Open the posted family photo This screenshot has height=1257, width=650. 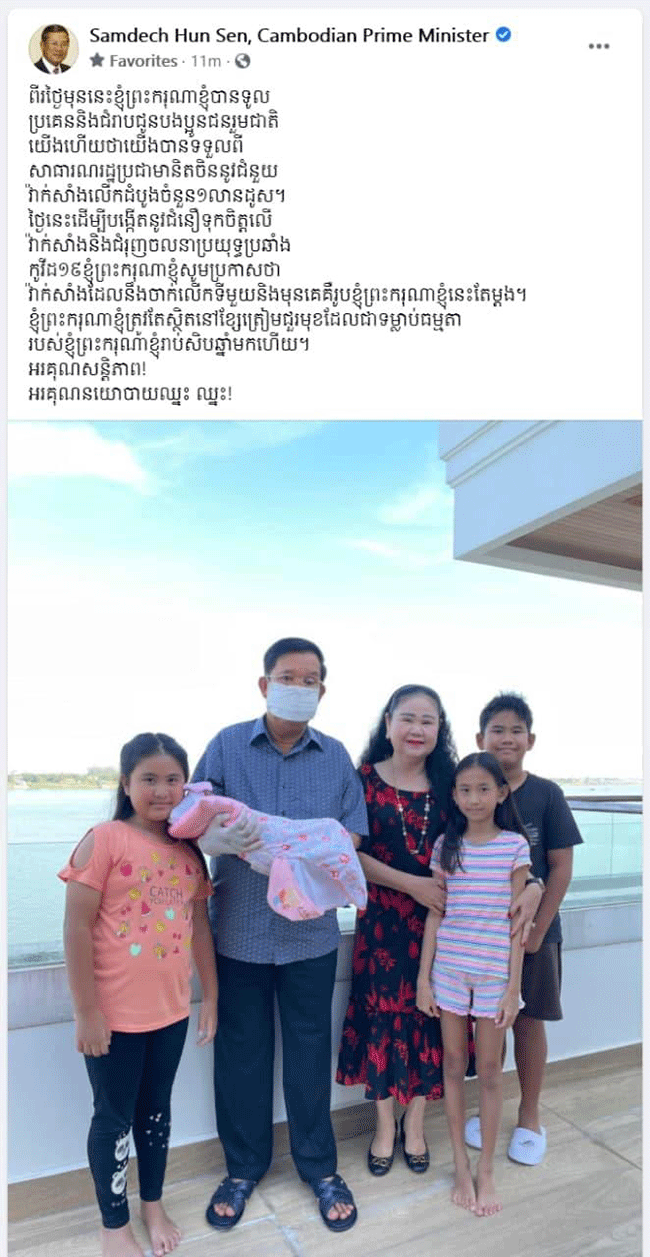pyautogui.click(x=325, y=838)
